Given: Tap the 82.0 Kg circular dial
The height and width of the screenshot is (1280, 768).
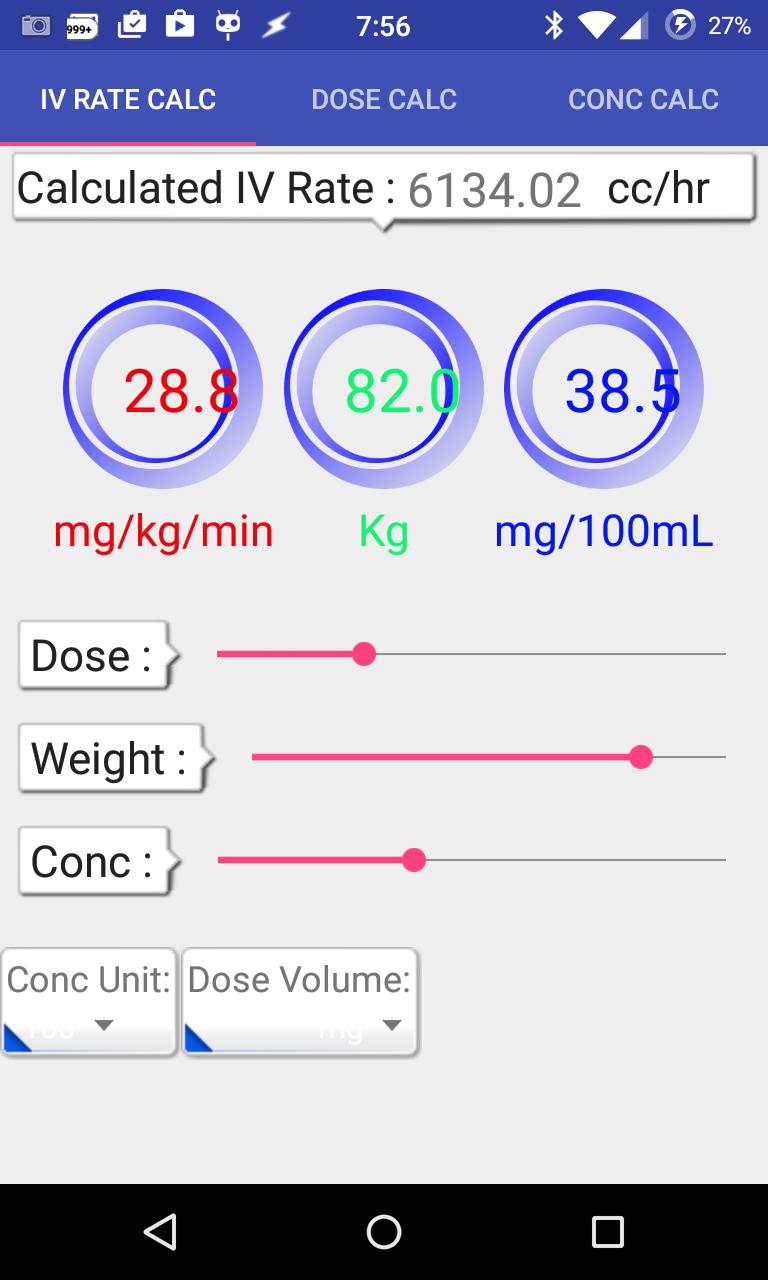Looking at the screenshot, I should point(384,387).
